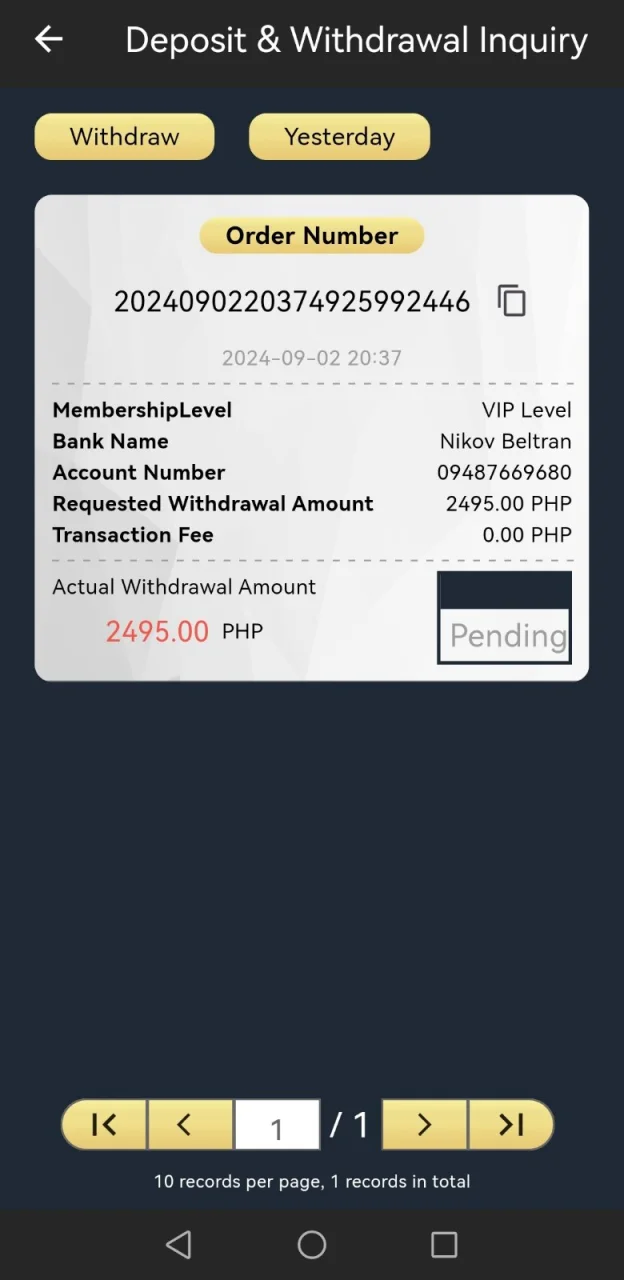Copy the order number
Screen dimensions: 624x1280
pyautogui.click(x=512, y=301)
